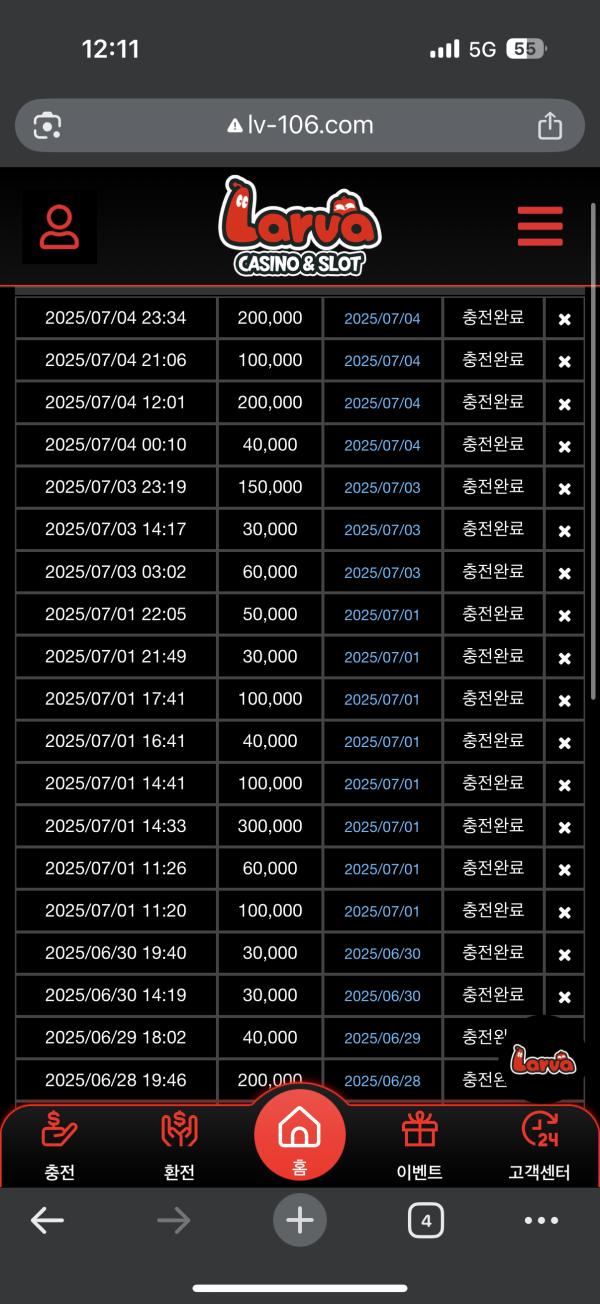Share this page from the address bar
Screen dimensions: 600x1304
coord(549,125)
